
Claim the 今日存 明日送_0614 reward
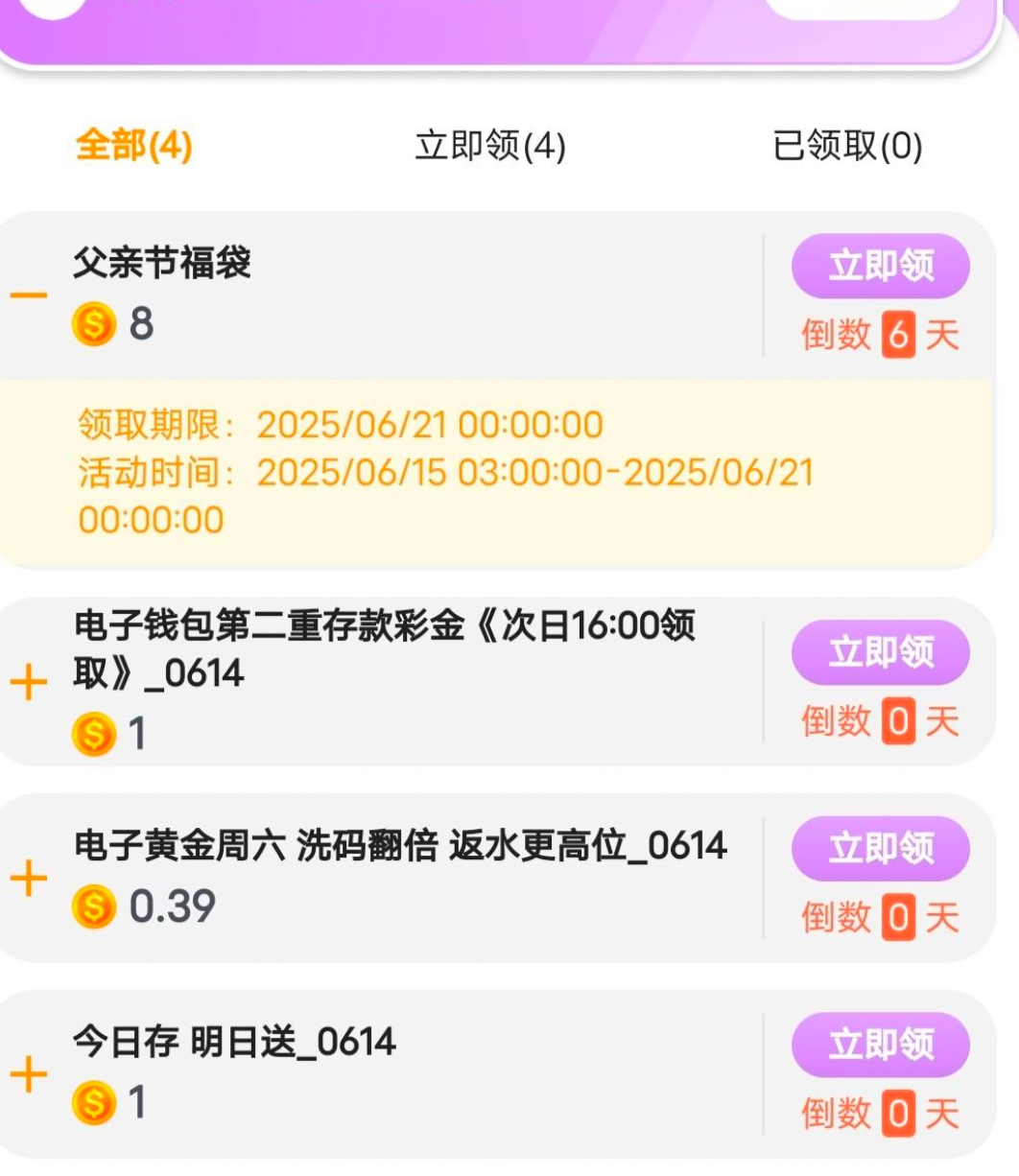coord(880,1045)
